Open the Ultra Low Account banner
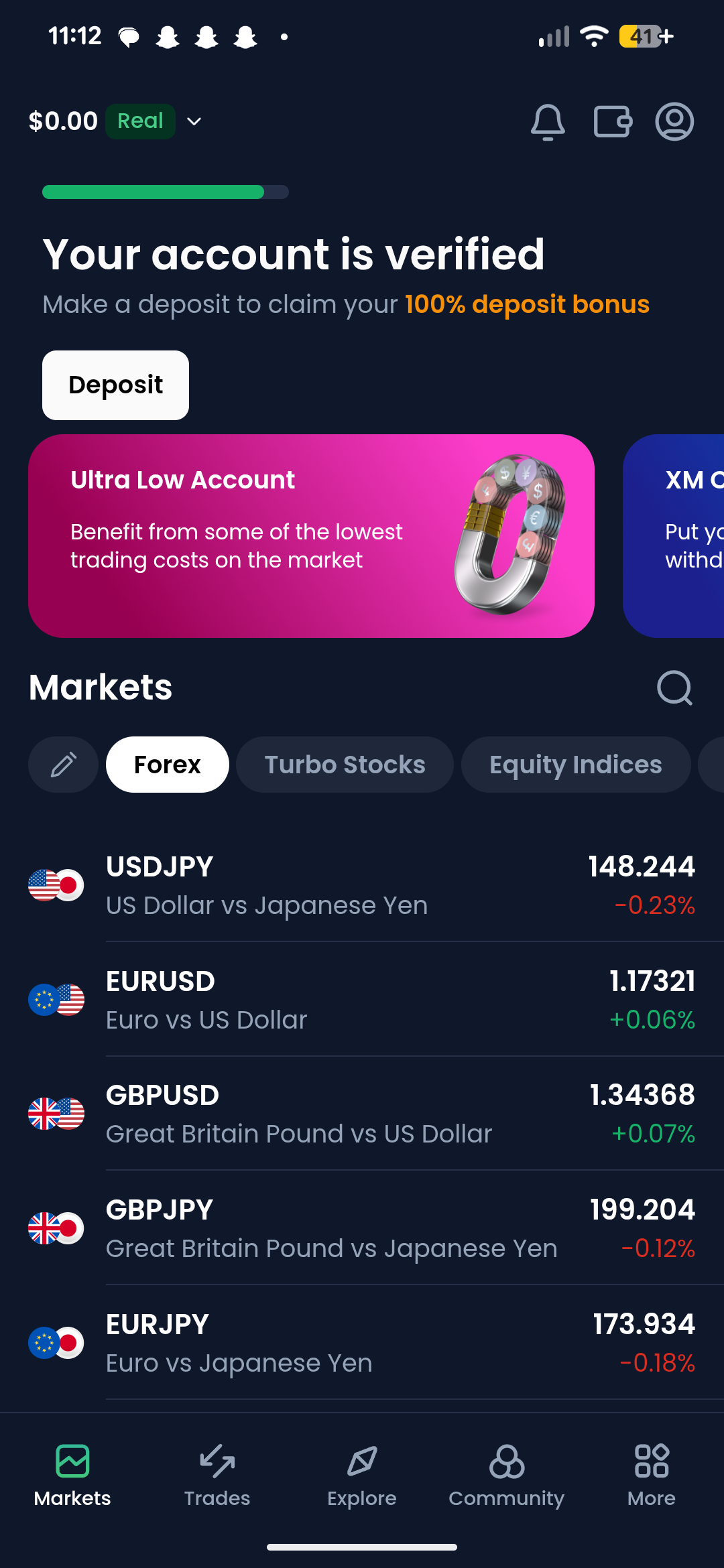Viewport: 724px width, 1568px height. [311, 536]
